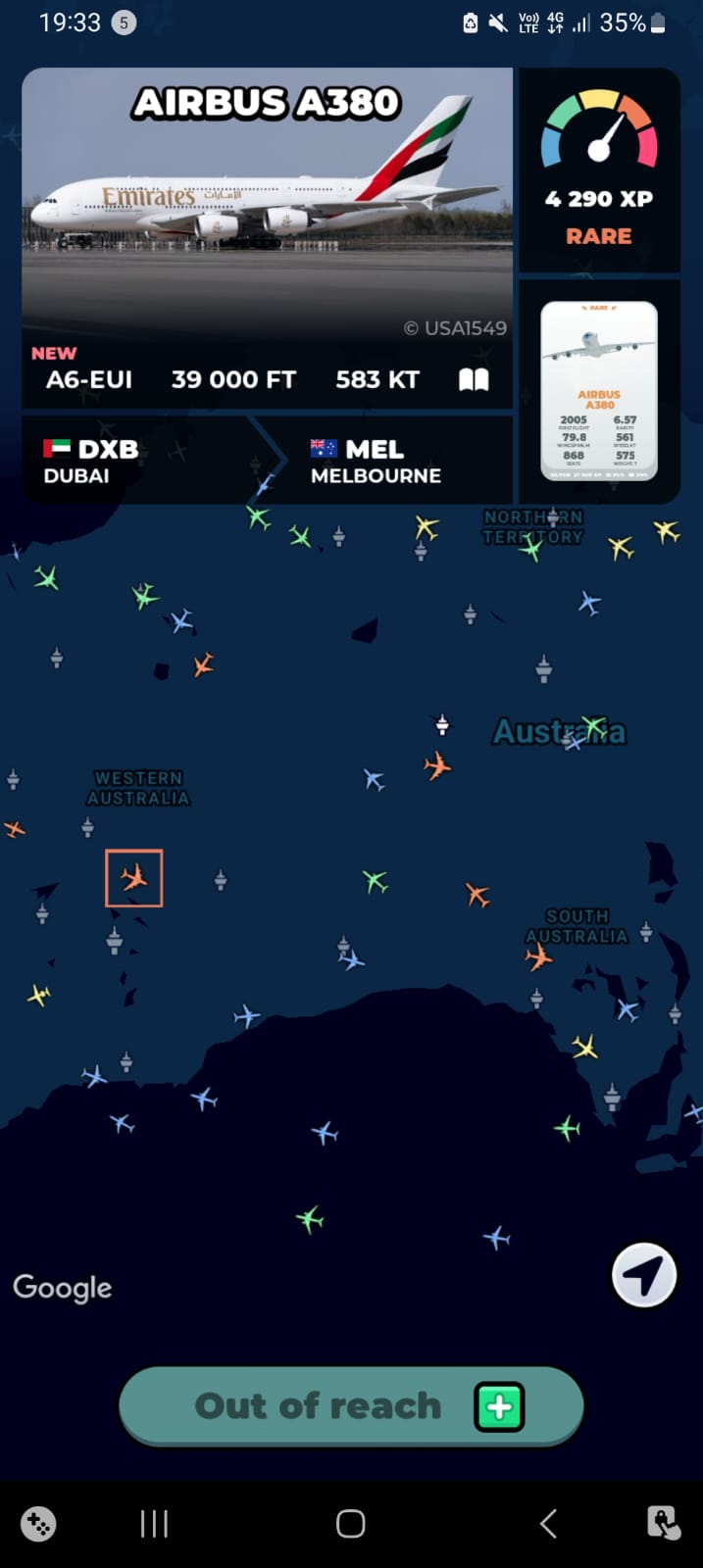Tap the 4 290 XP rarity gauge
This screenshot has width=703, height=1568.
pos(599,170)
